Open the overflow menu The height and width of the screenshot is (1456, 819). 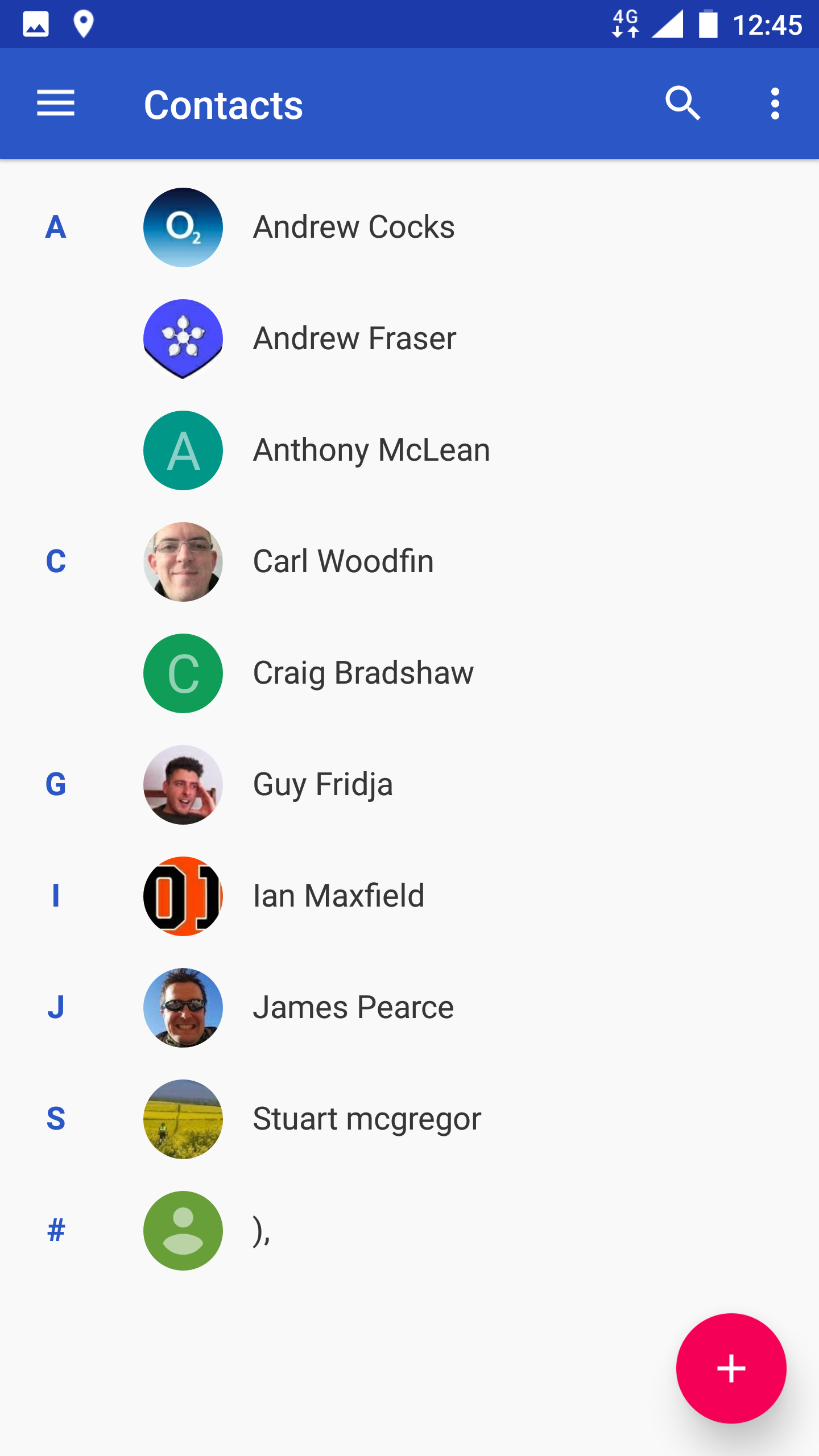click(x=775, y=104)
